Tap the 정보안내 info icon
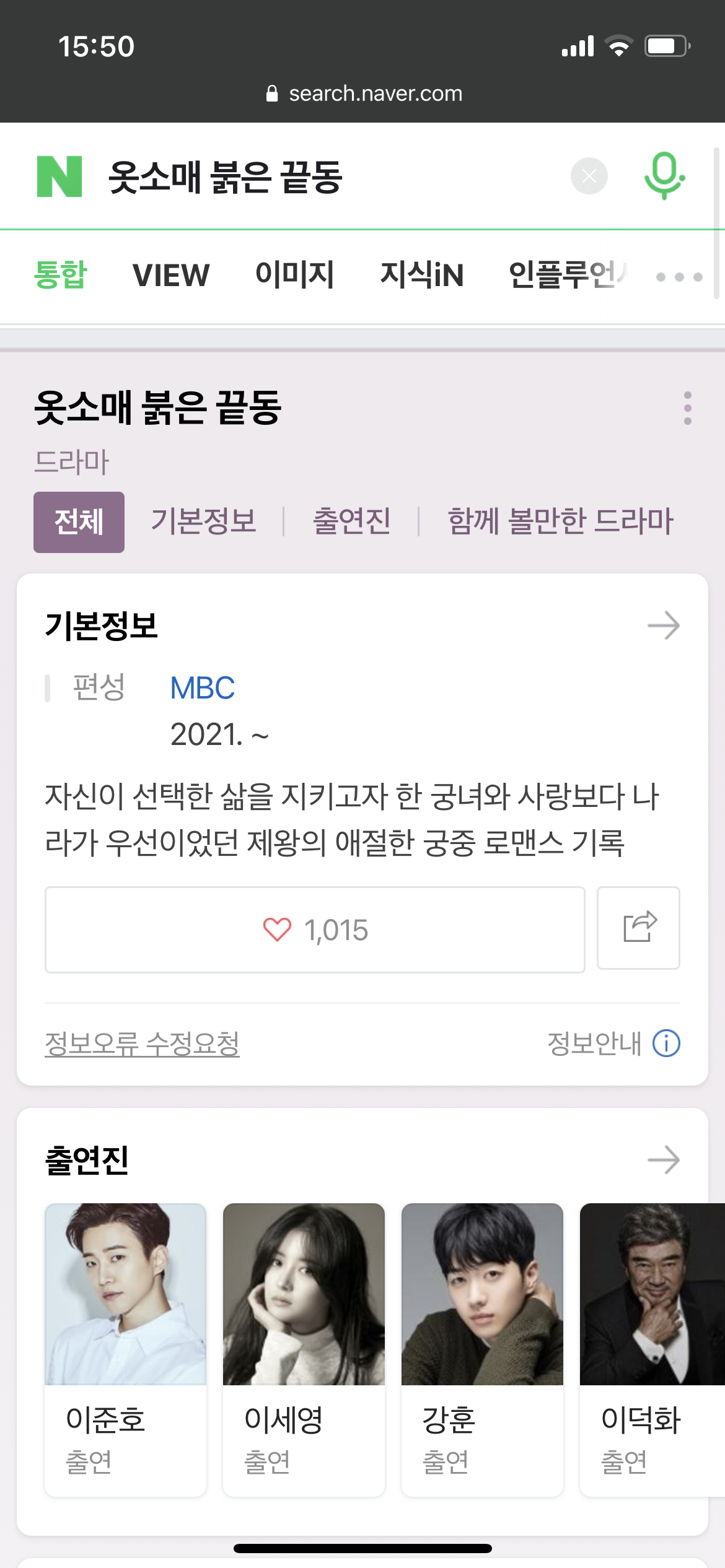The image size is (725, 1568). click(x=666, y=1043)
